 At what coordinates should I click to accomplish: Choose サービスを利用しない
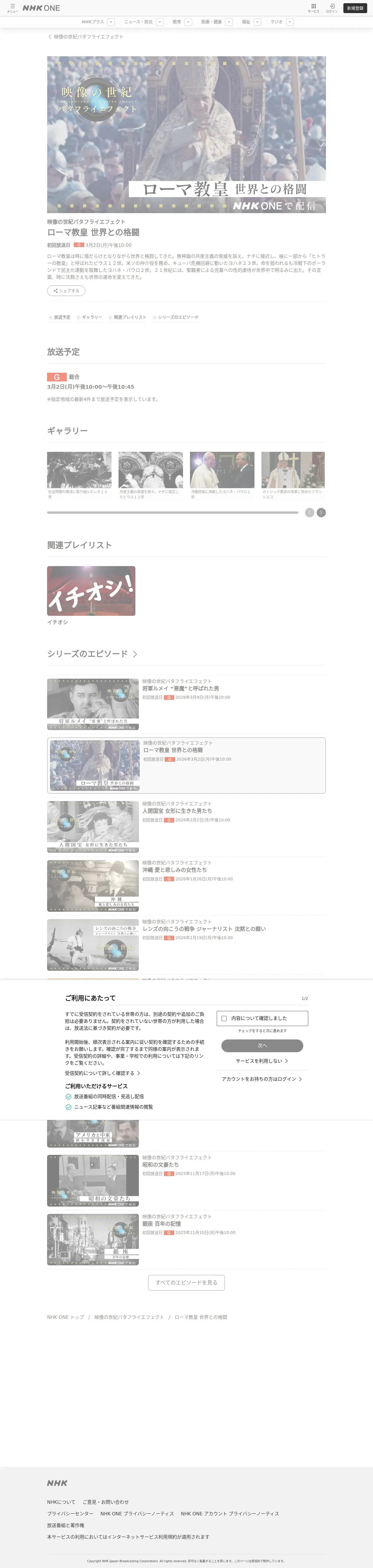tap(262, 1061)
